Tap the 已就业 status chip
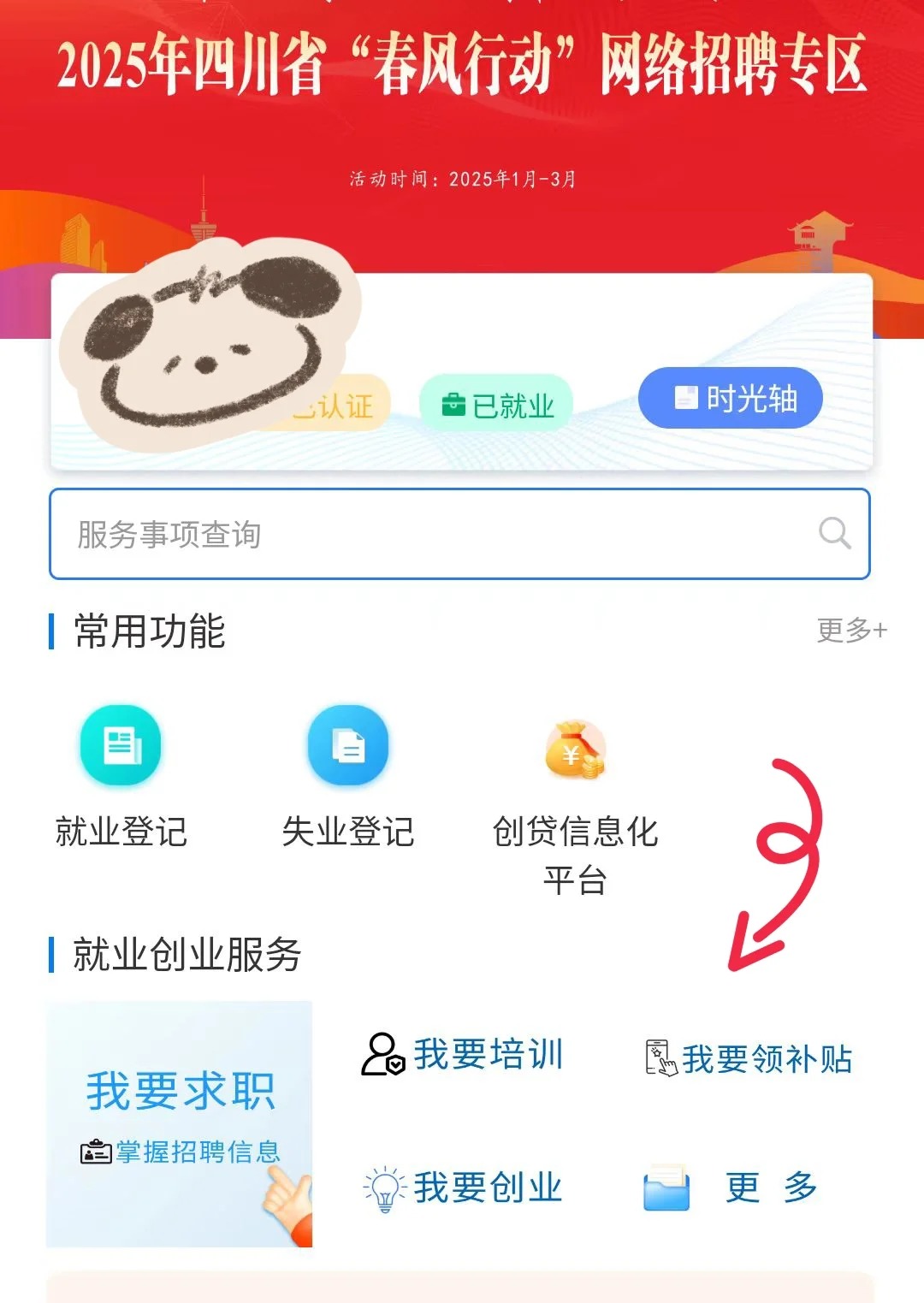The height and width of the screenshot is (1303, 924). click(496, 405)
